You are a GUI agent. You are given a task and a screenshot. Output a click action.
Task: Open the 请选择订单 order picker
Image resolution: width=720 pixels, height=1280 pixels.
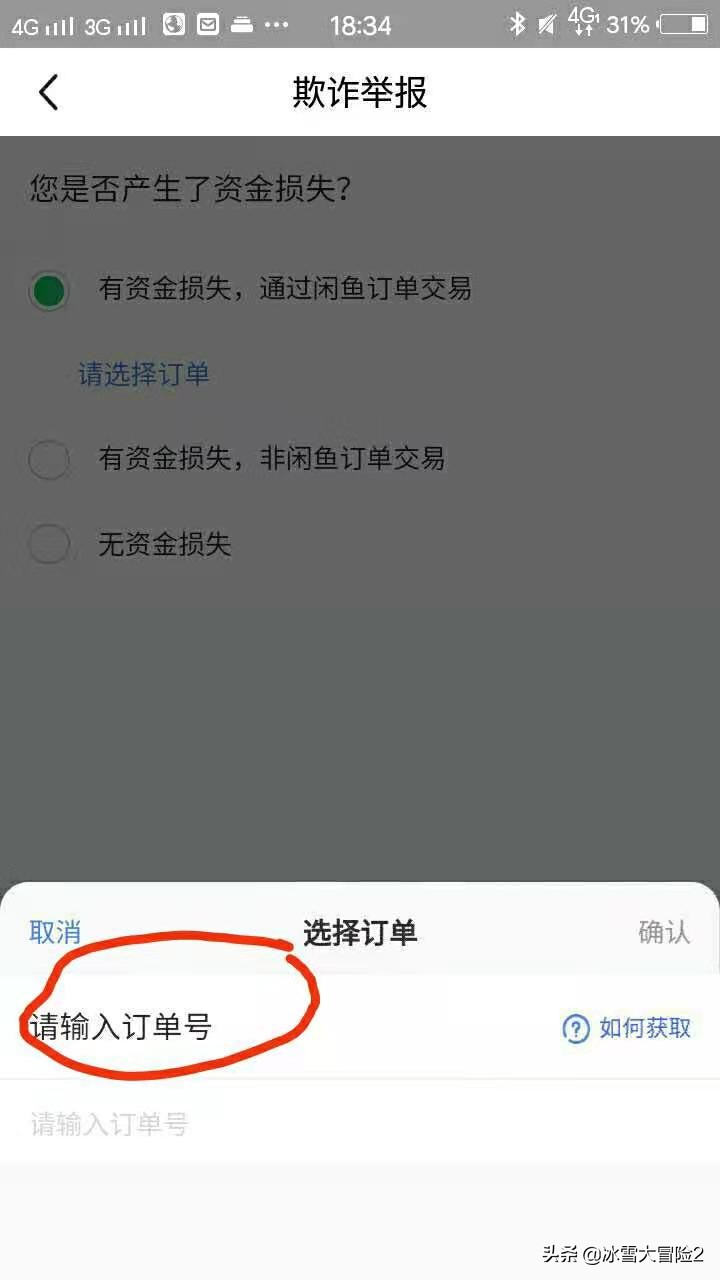[142, 373]
